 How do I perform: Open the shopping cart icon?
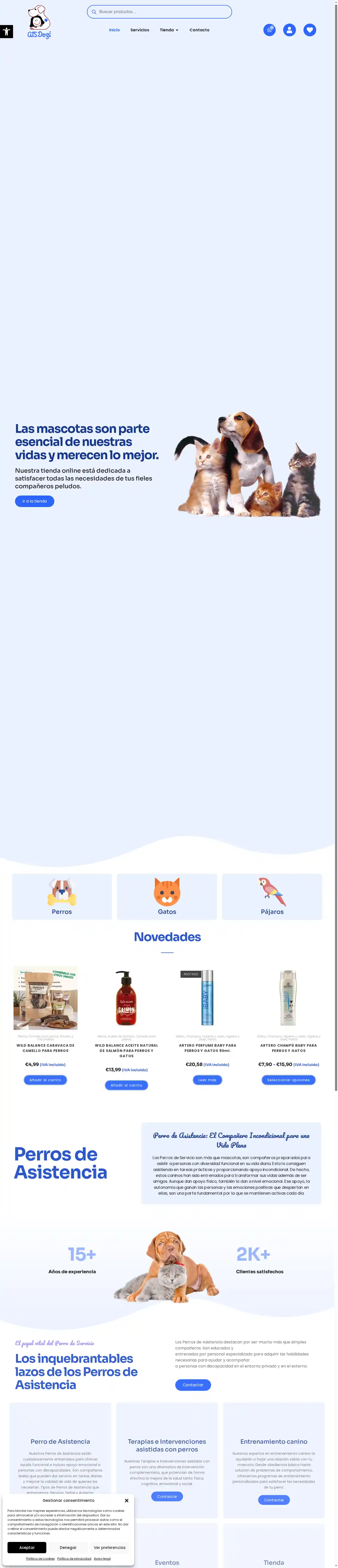269,30
